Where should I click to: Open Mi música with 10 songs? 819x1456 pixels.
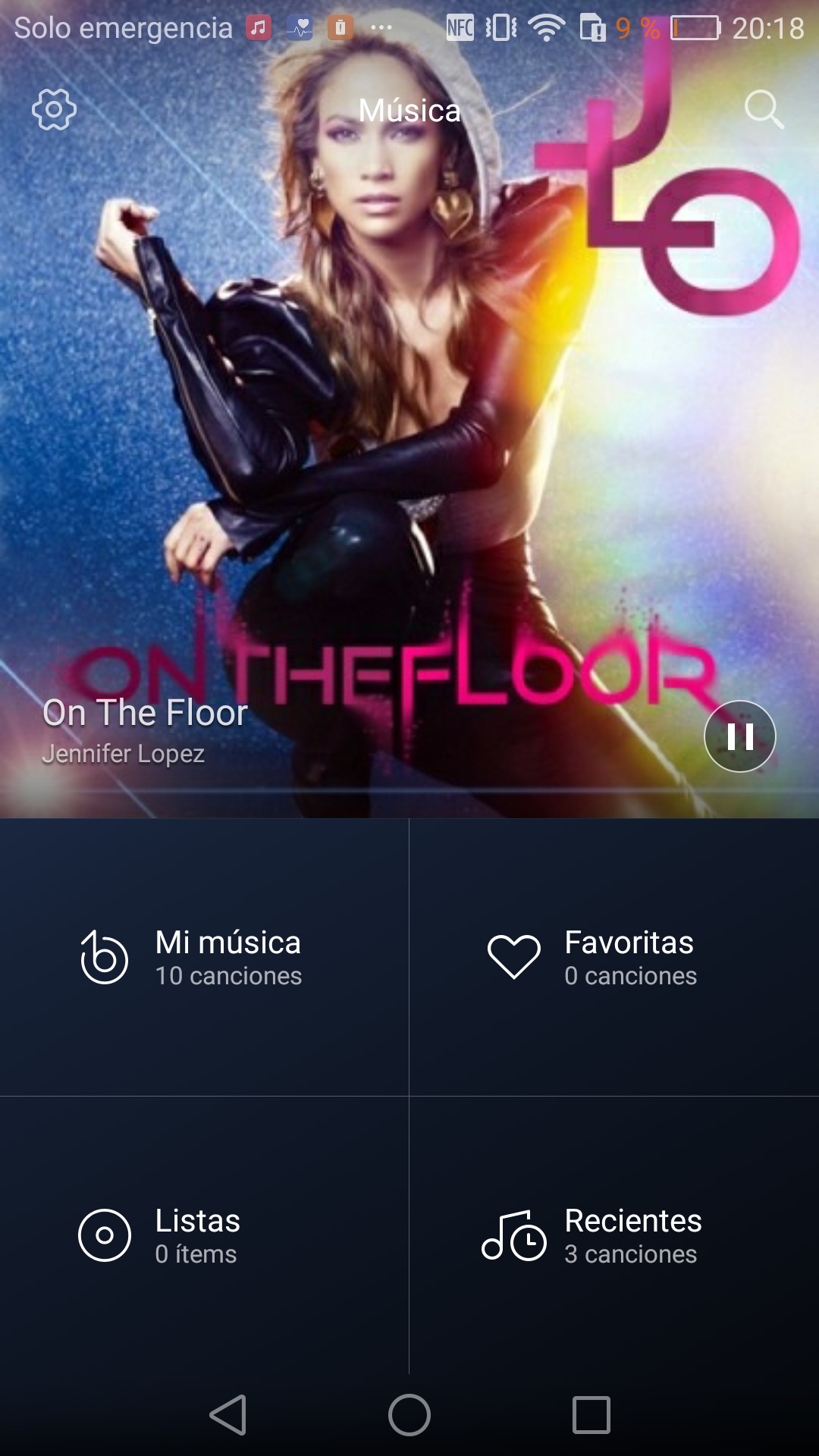(x=205, y=957)
